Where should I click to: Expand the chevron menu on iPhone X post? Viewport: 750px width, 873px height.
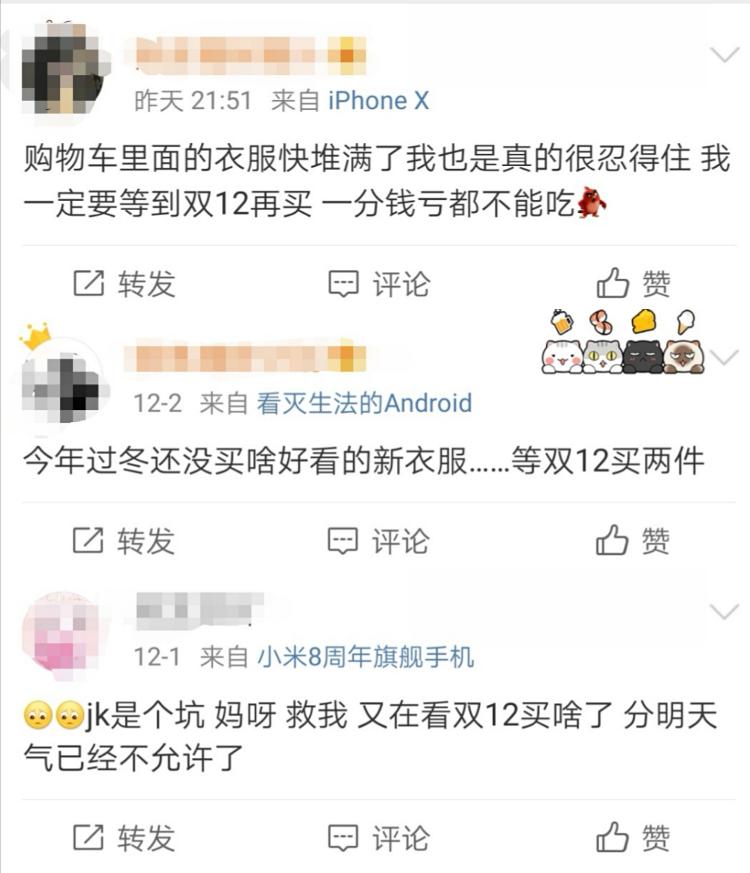(725, 55)
